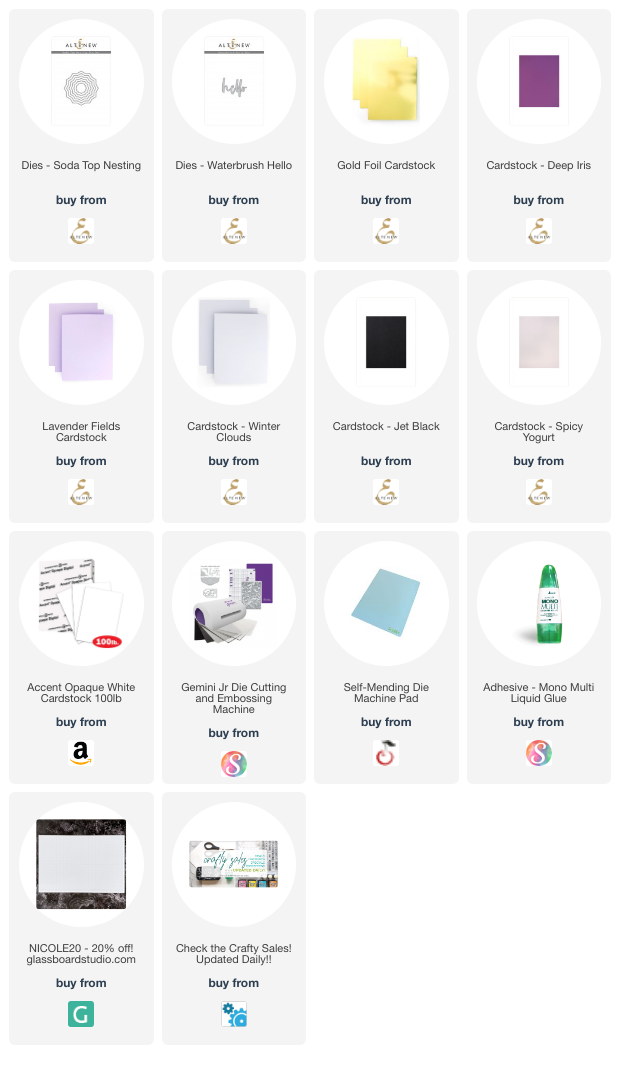The image size is (620, 1066).
Task: Tap the store icon under Self-Mending Die Machine Pad
Action: pos(386,753)
